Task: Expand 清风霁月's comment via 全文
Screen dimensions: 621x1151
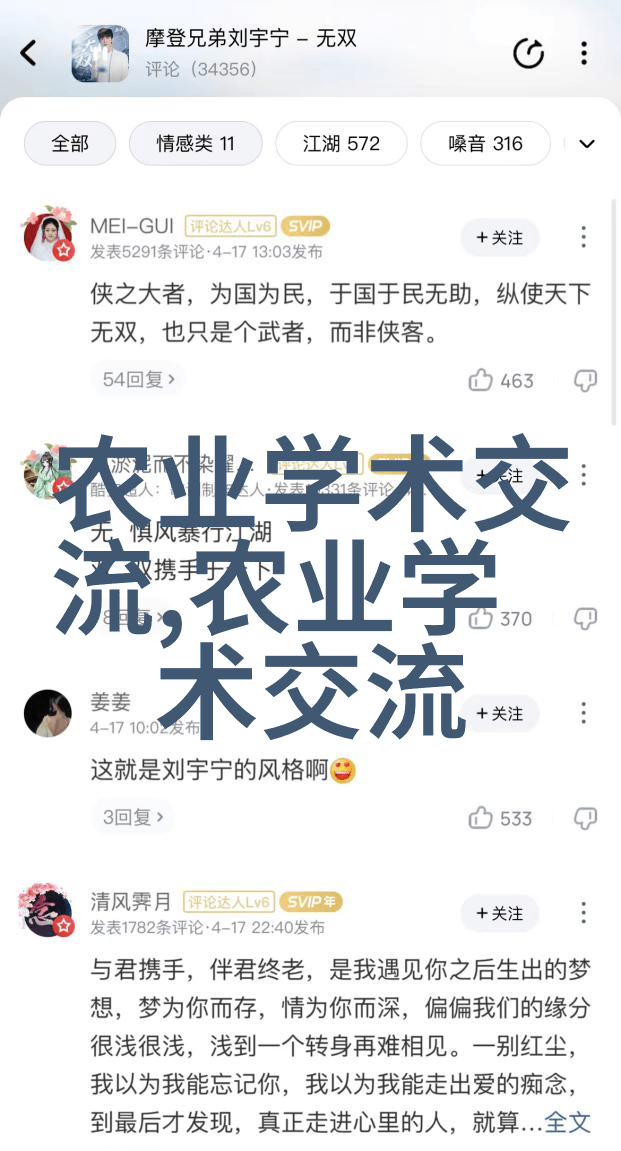Action: [568, 1122]
